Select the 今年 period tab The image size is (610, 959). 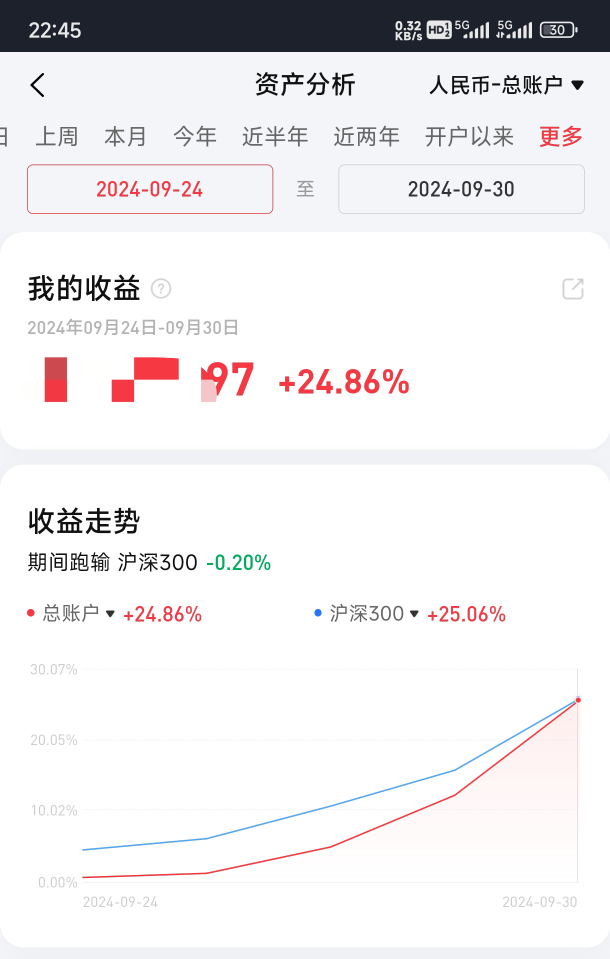tap(195, 137)
